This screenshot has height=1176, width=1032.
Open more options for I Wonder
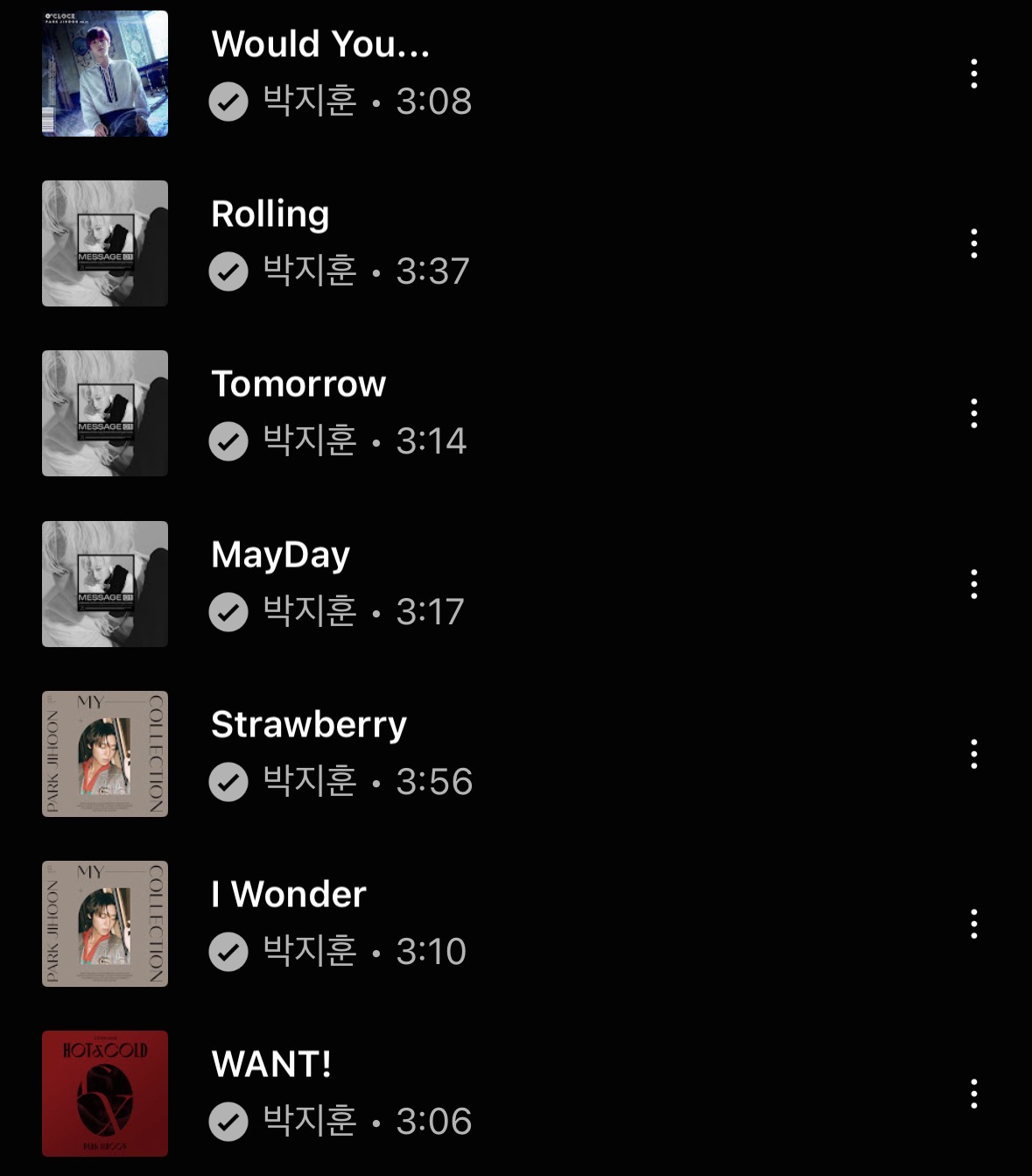pyautogui.click(x=973, y=924)
